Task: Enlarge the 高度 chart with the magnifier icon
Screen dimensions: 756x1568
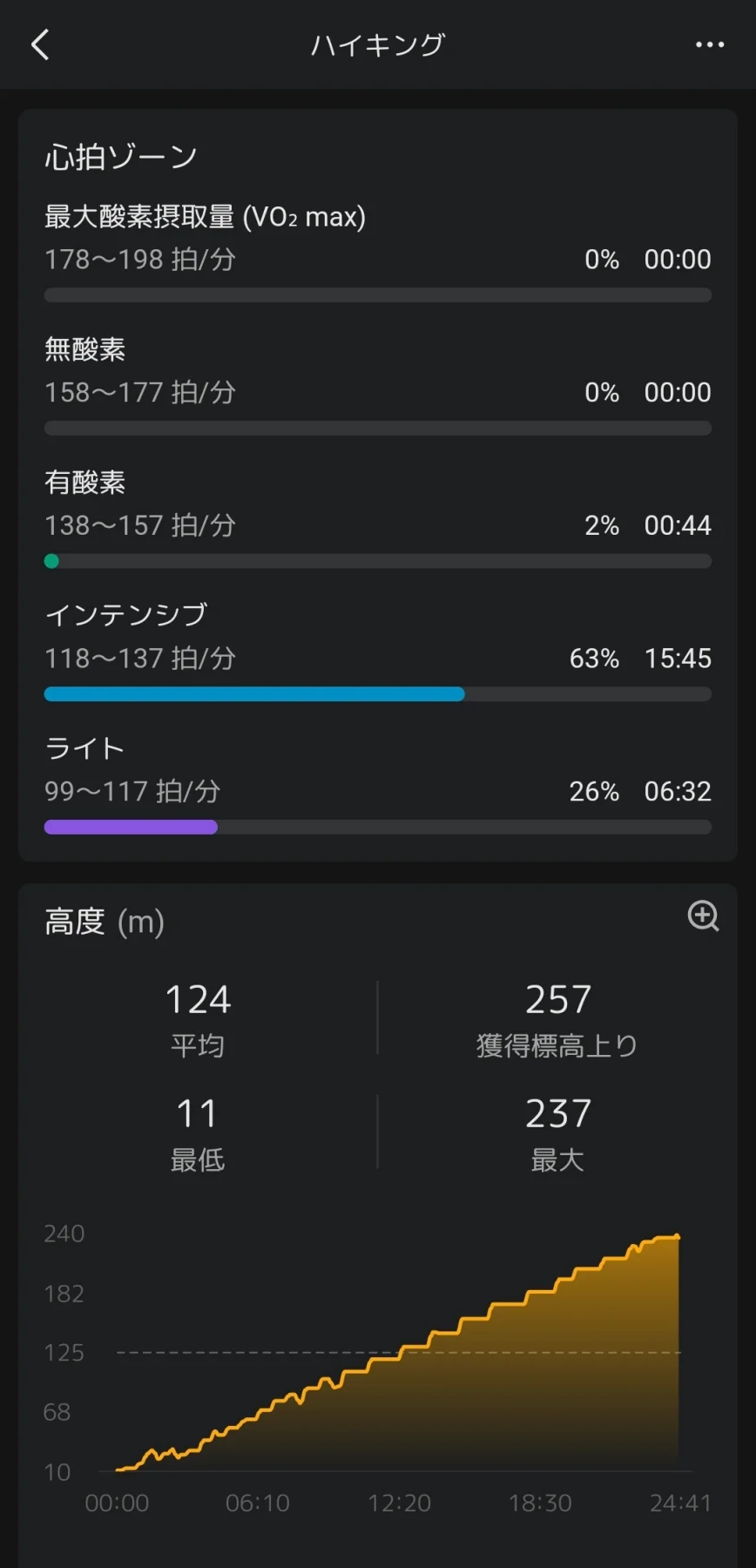Action: click(x=703, y=916)
